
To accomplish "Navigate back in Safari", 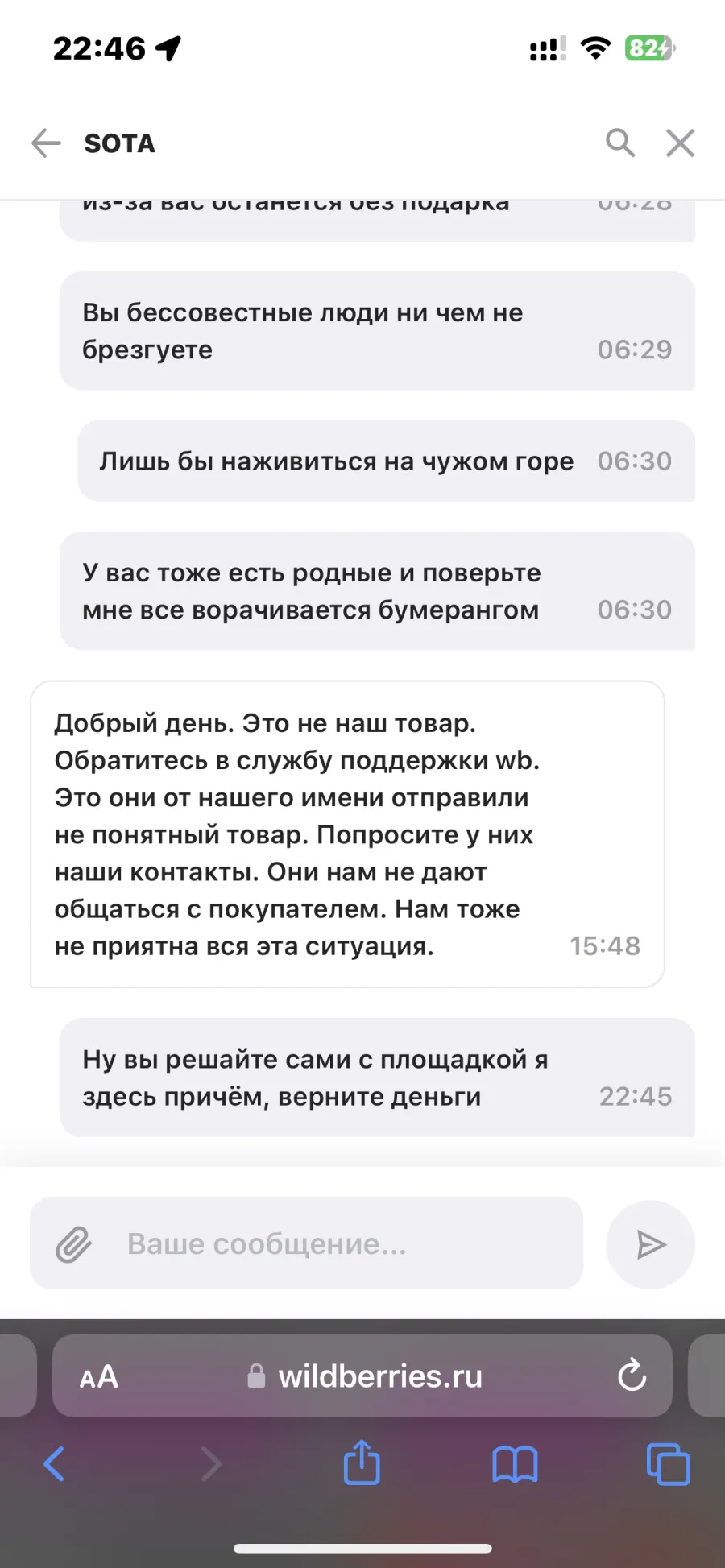I will click(54, 1464).
